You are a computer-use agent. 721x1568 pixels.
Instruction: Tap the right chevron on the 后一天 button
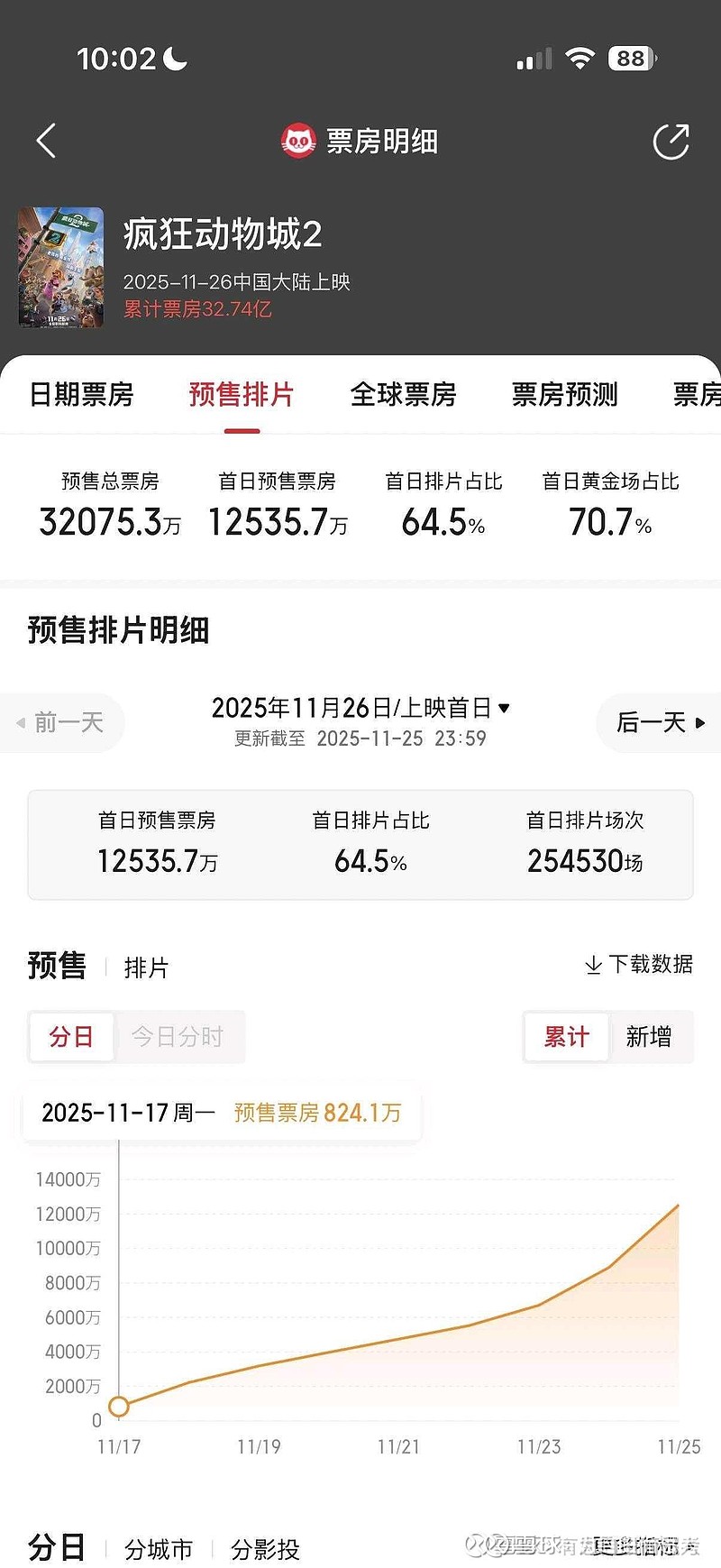[701, 723]
